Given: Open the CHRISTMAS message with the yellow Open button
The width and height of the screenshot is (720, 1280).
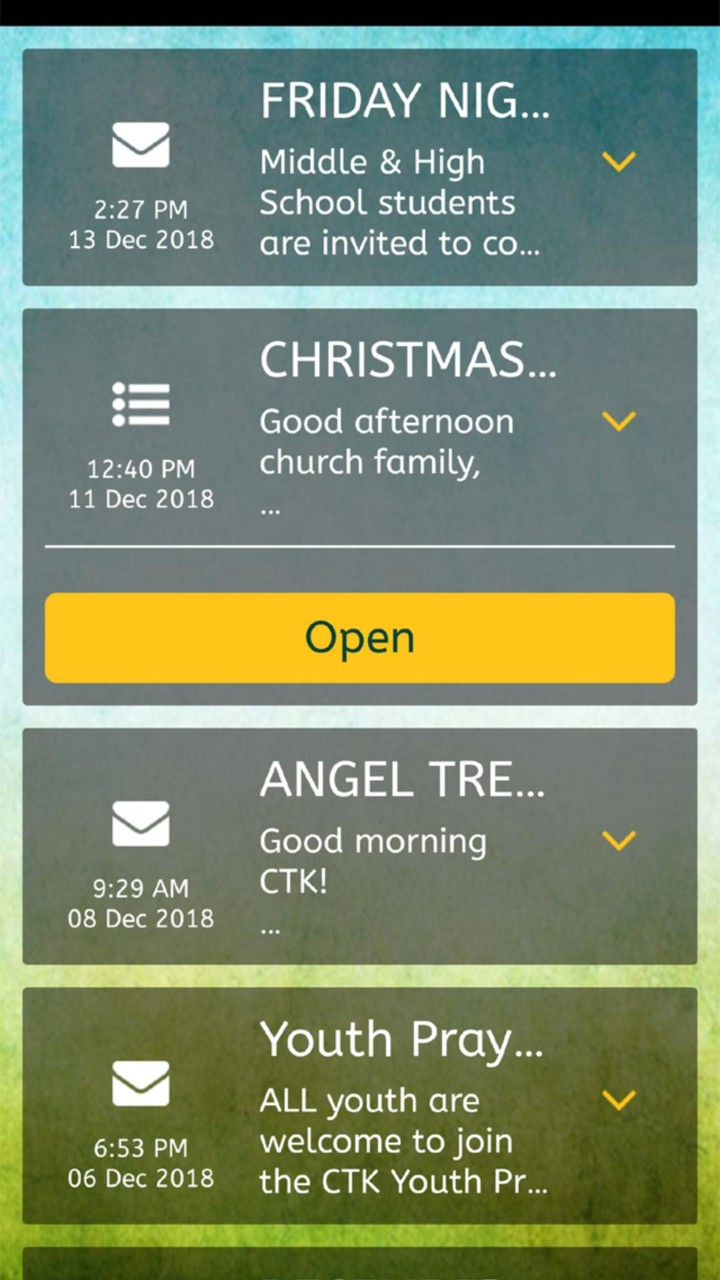Looking at the screenshot, I should (360, 638).
